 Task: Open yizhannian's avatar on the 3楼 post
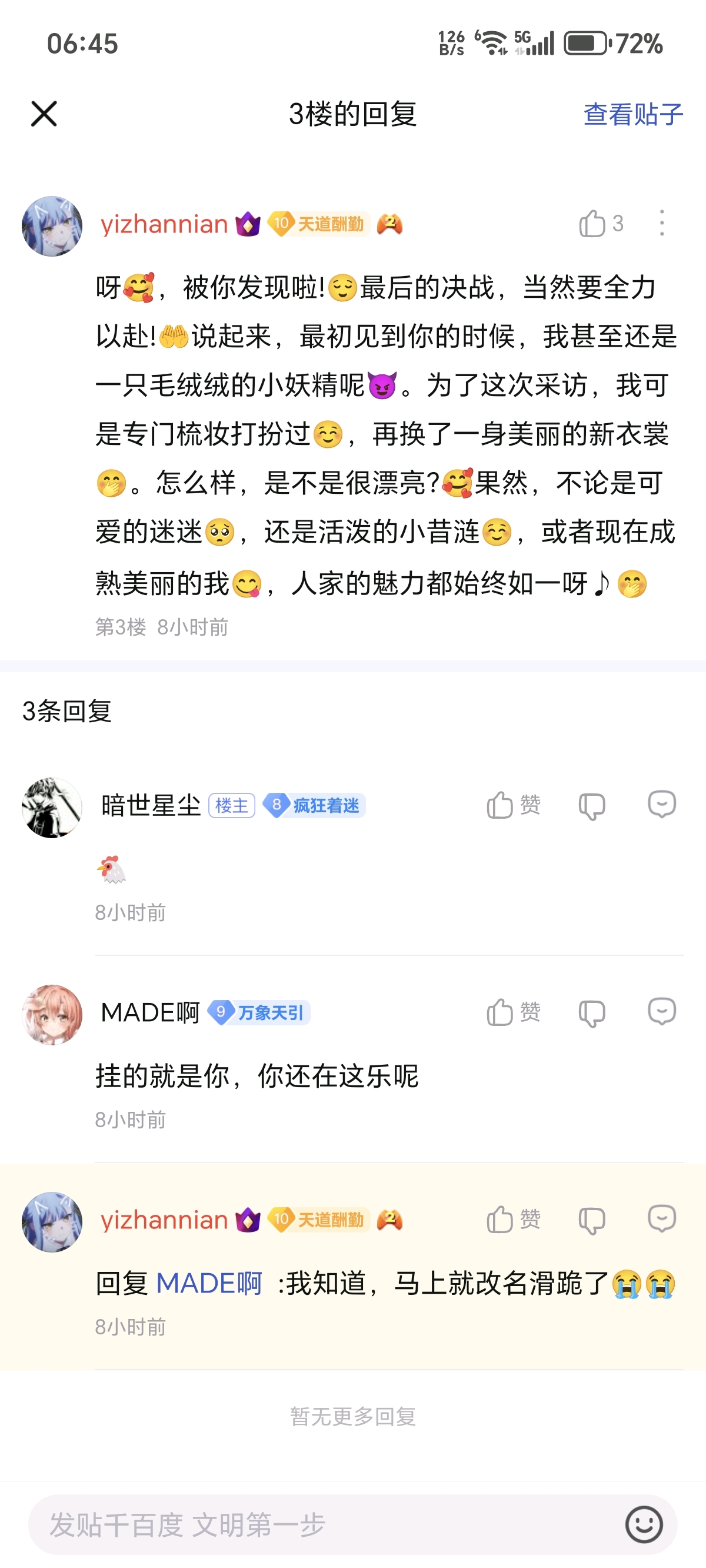pyautogui.click(x=52, y=226)
